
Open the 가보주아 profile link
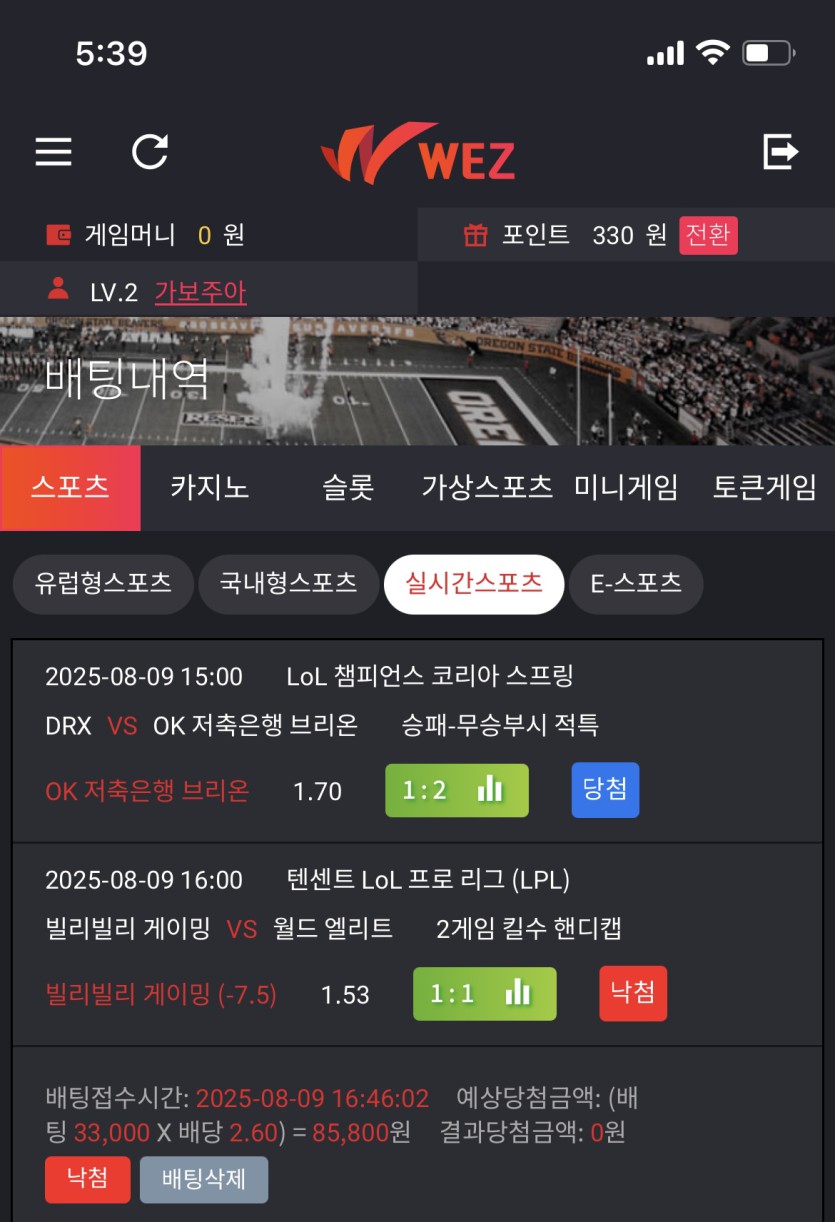[200, 292]
